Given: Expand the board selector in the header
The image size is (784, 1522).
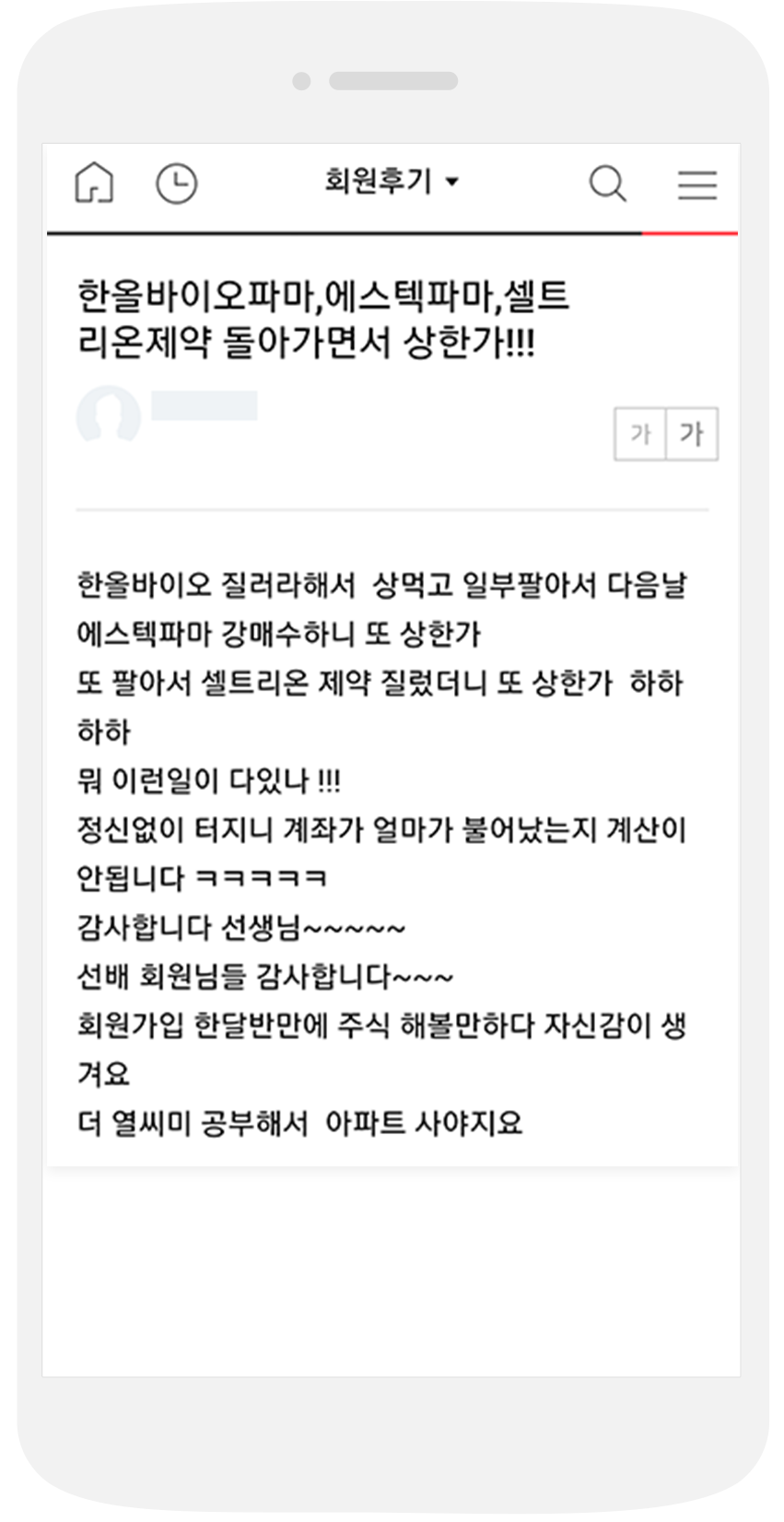Looking at the screenshot, I should pyautogui.click(x=387, y=182).
